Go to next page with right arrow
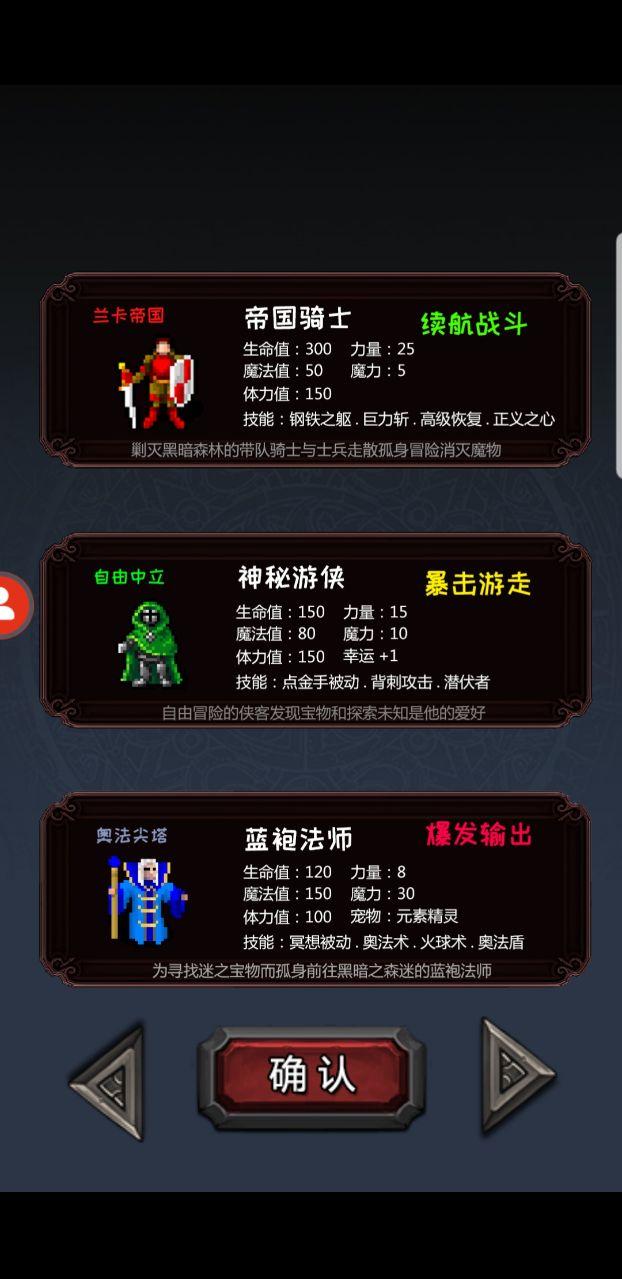 coord(515,1076)
